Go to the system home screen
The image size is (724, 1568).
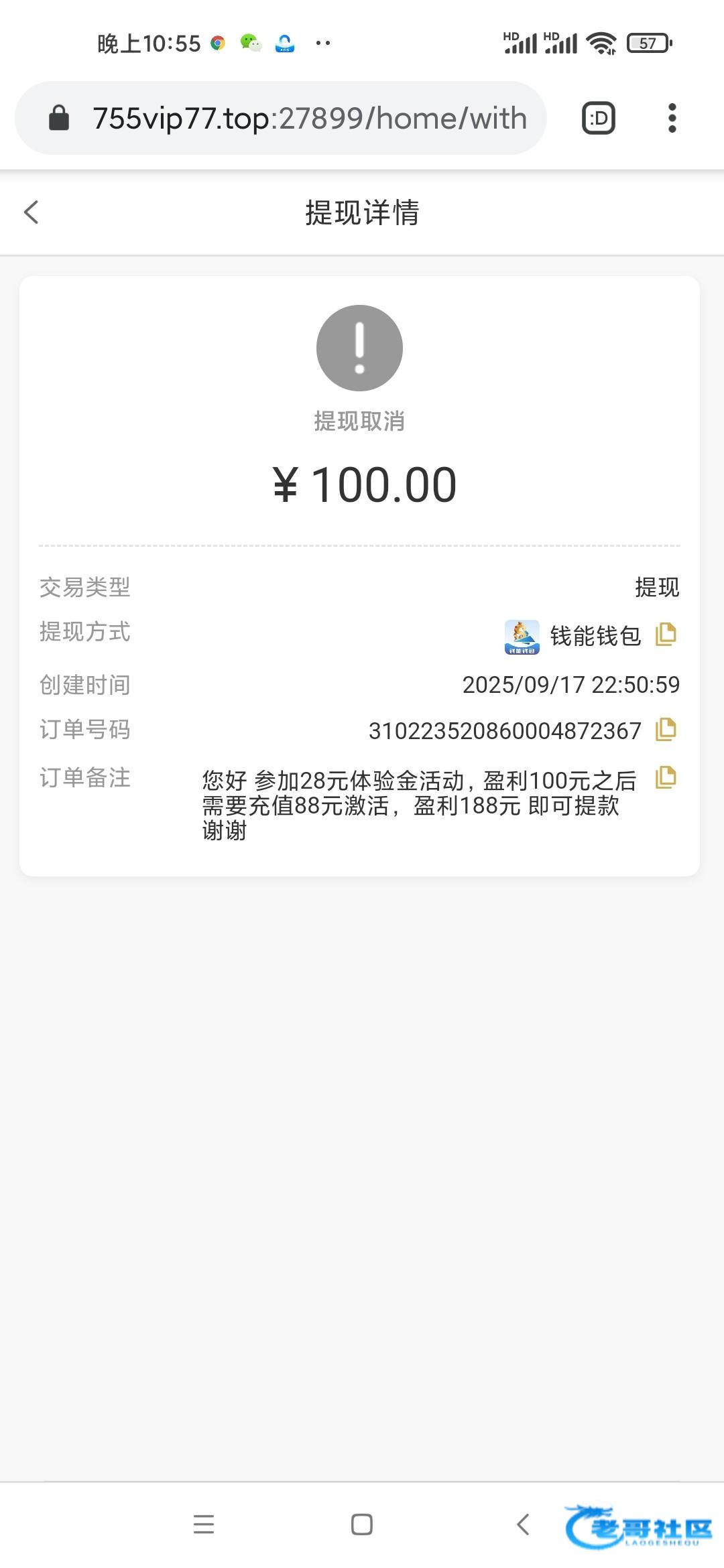362,1524
